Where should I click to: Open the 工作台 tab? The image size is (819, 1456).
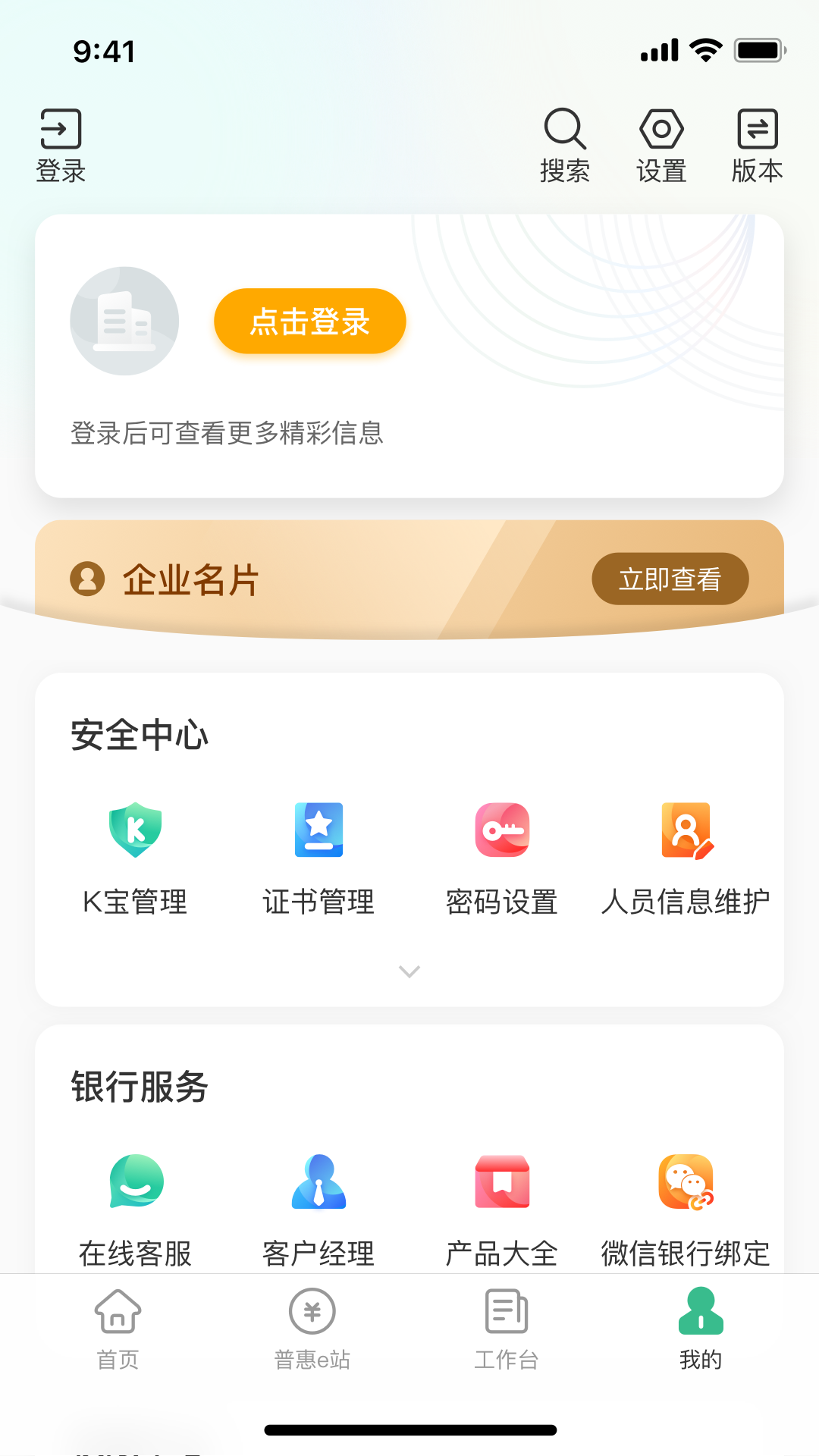507,1329
